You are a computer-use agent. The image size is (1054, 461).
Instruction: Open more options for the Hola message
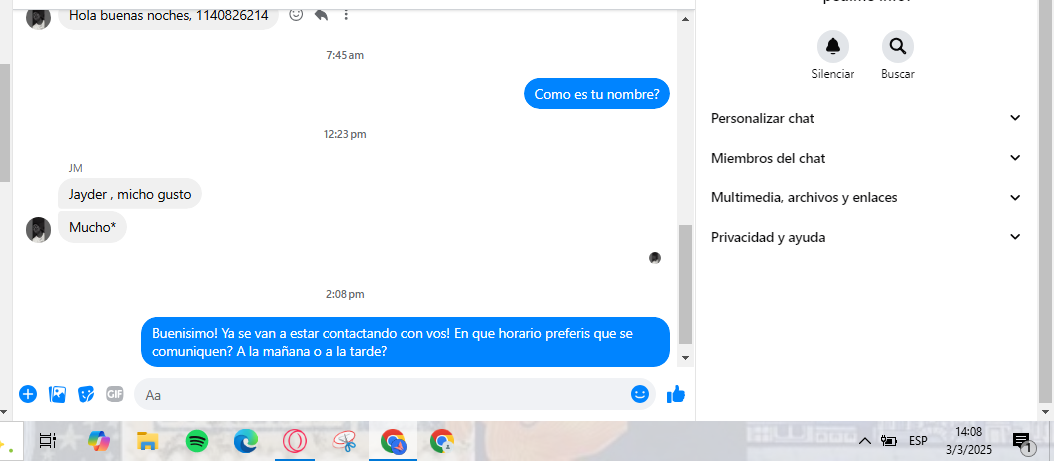point(346,14)
